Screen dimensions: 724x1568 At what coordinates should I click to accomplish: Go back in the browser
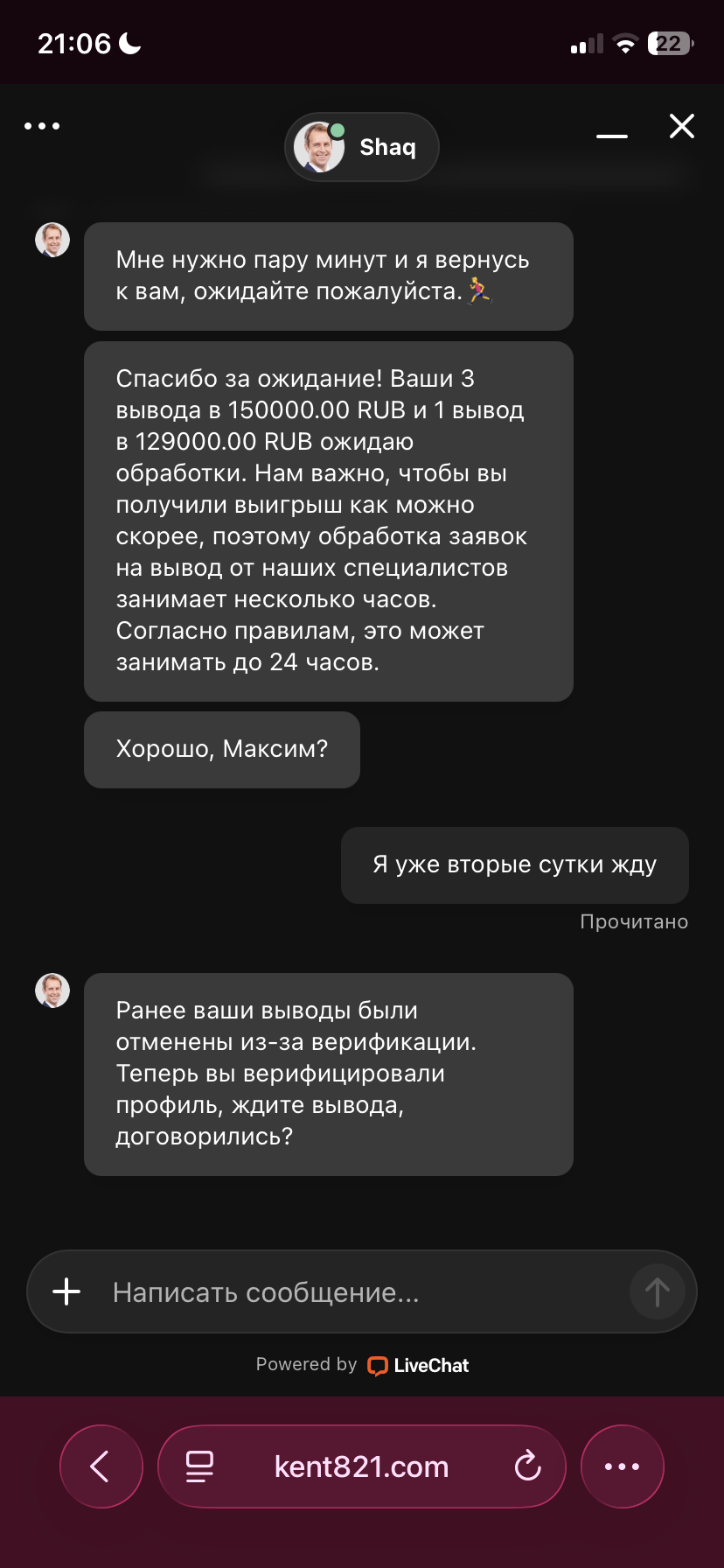(x=101, y=1466)
